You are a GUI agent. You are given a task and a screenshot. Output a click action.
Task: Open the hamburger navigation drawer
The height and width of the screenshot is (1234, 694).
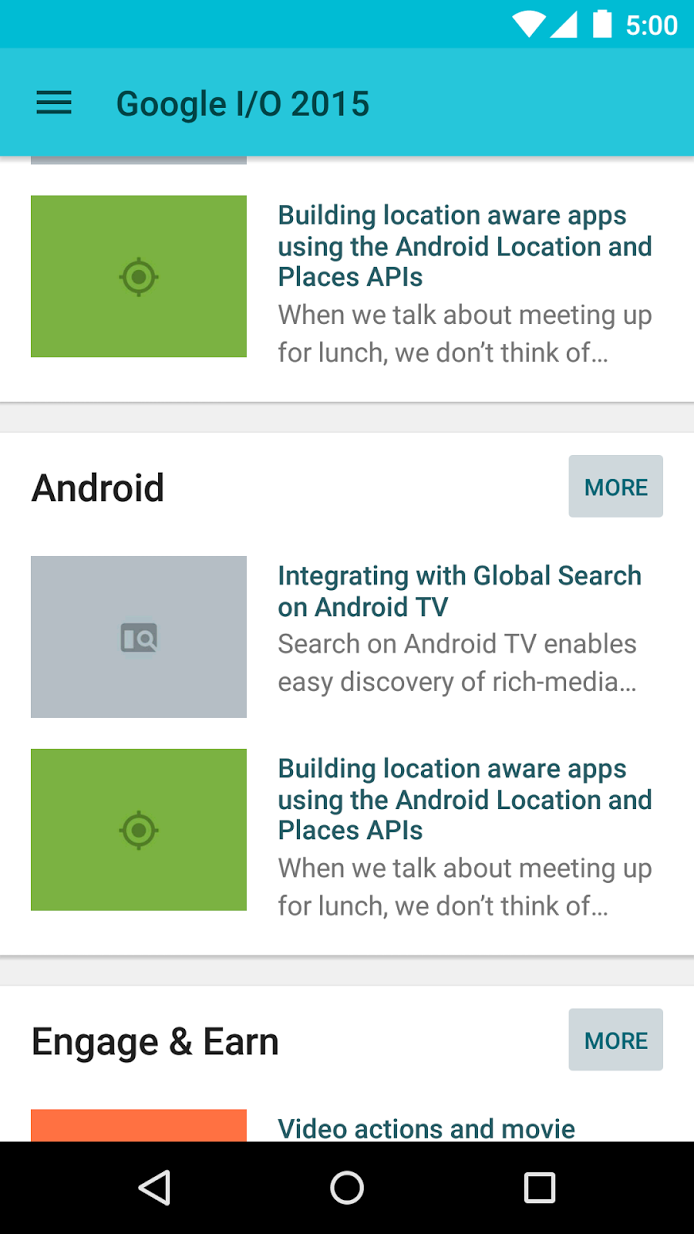coord(54,103)
